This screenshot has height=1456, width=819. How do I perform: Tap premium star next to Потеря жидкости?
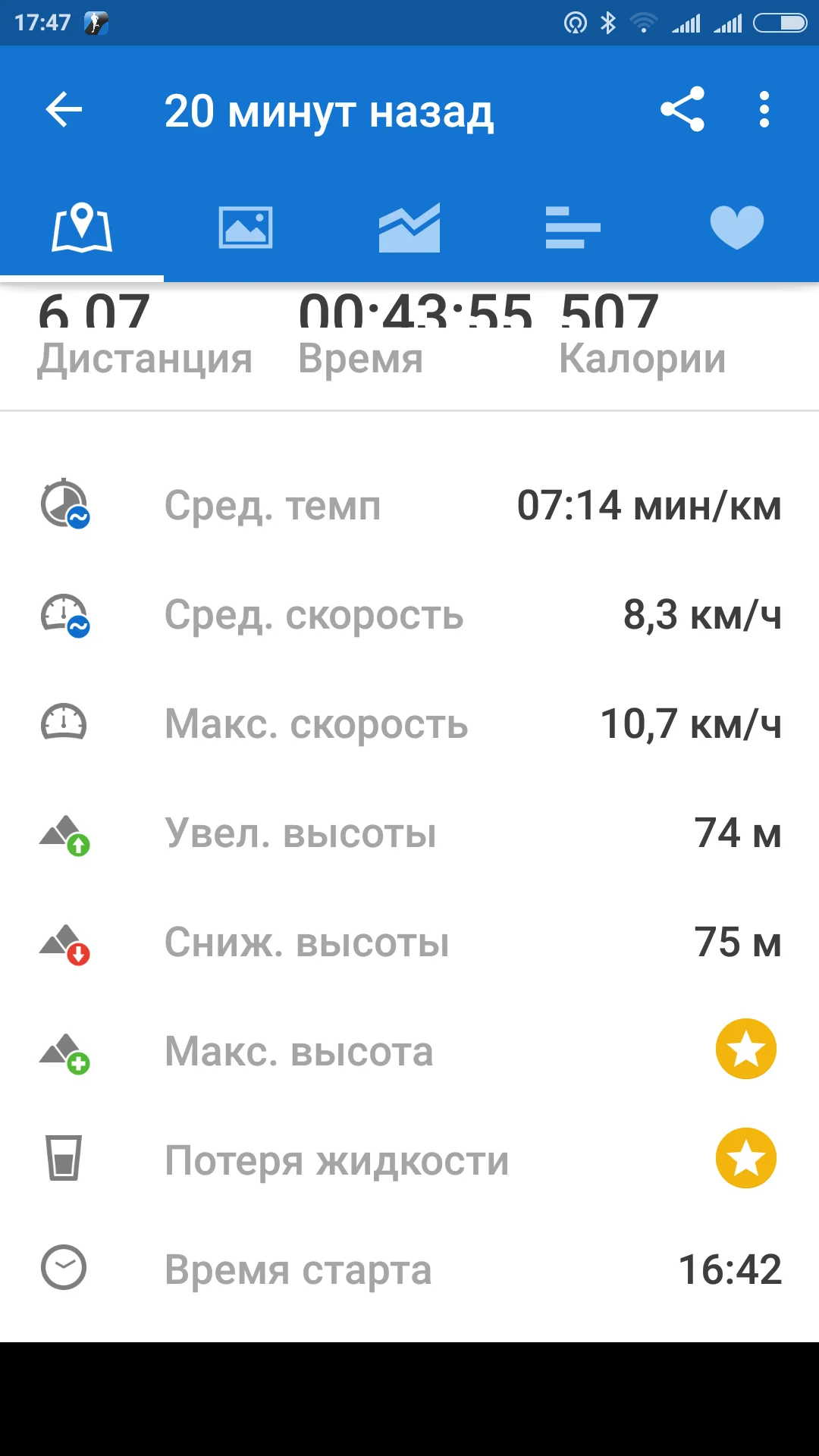[745, 1159]
